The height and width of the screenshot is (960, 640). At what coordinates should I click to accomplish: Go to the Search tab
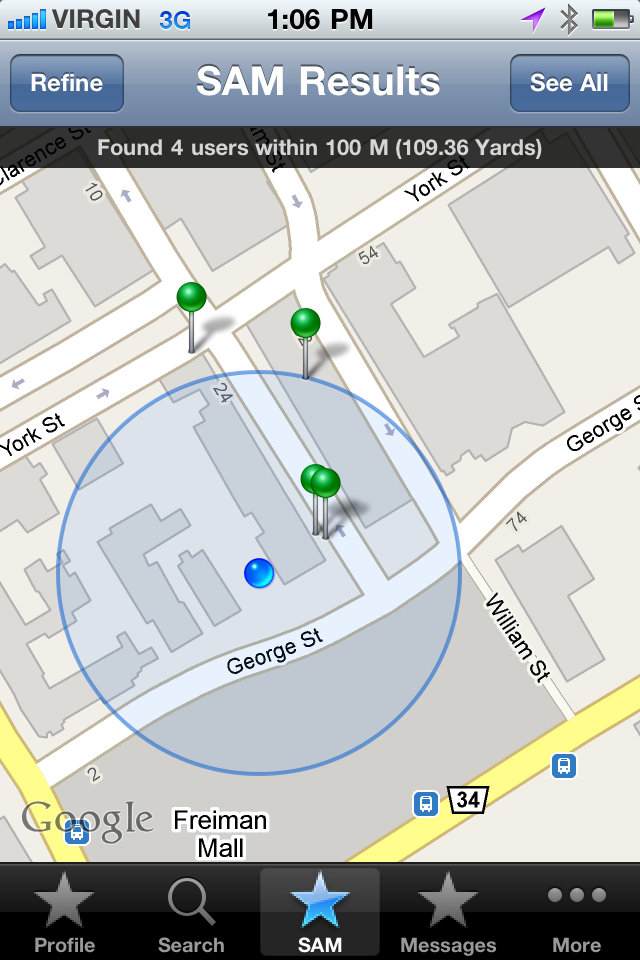click(x=191, y=913)
